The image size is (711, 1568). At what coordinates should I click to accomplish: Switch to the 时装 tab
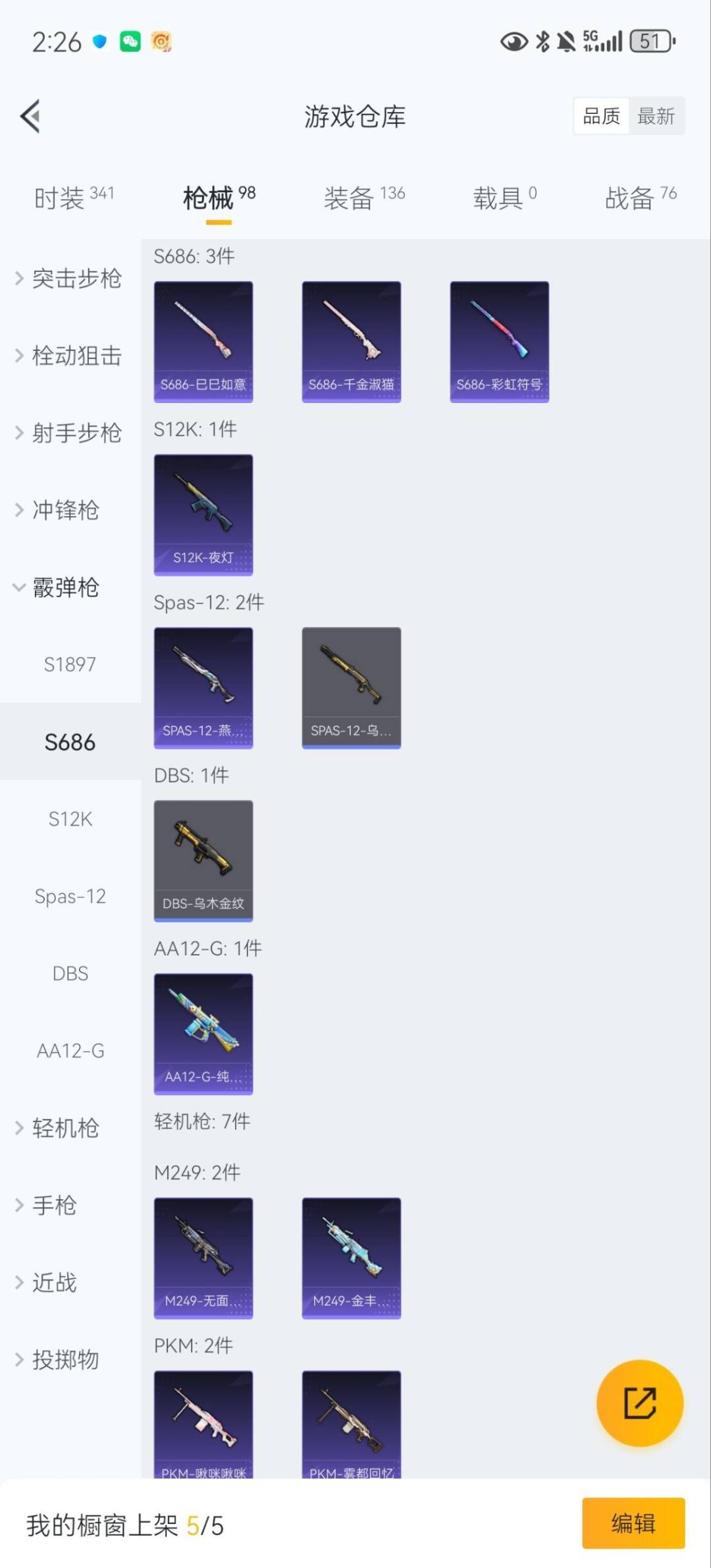[74, 197]
